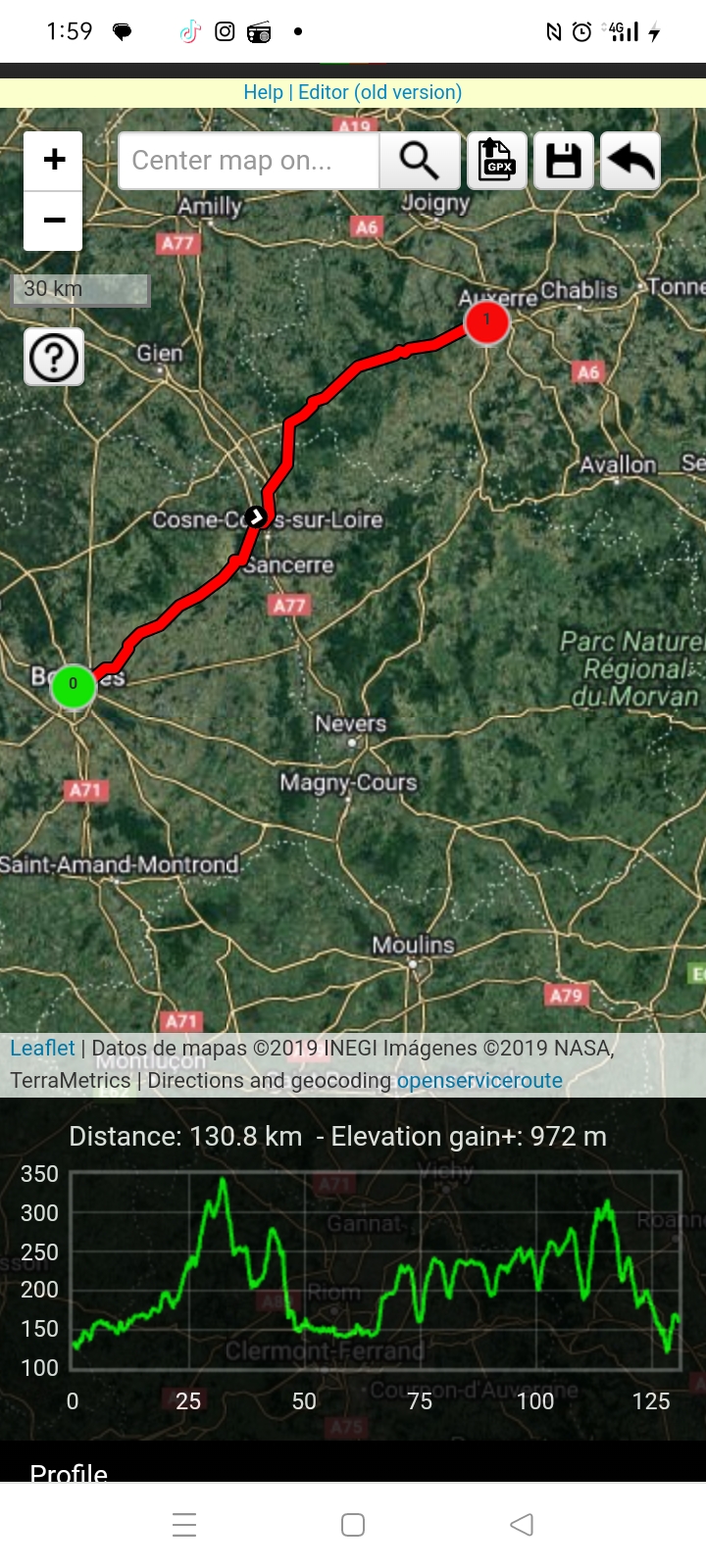Select the red end waypoint 1

(x=486, y=321)
